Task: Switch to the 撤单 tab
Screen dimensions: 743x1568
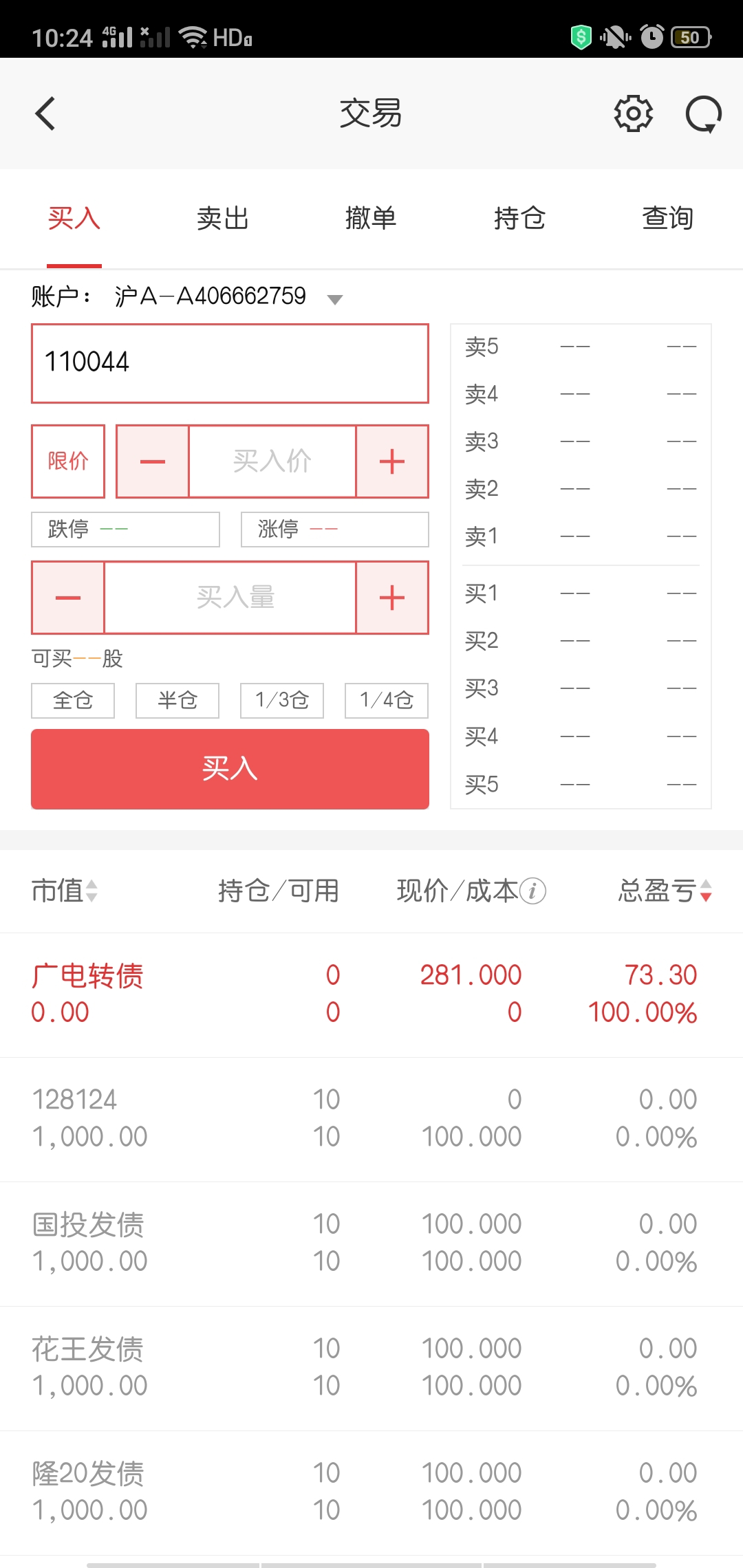Action: (x=371, y=218)
